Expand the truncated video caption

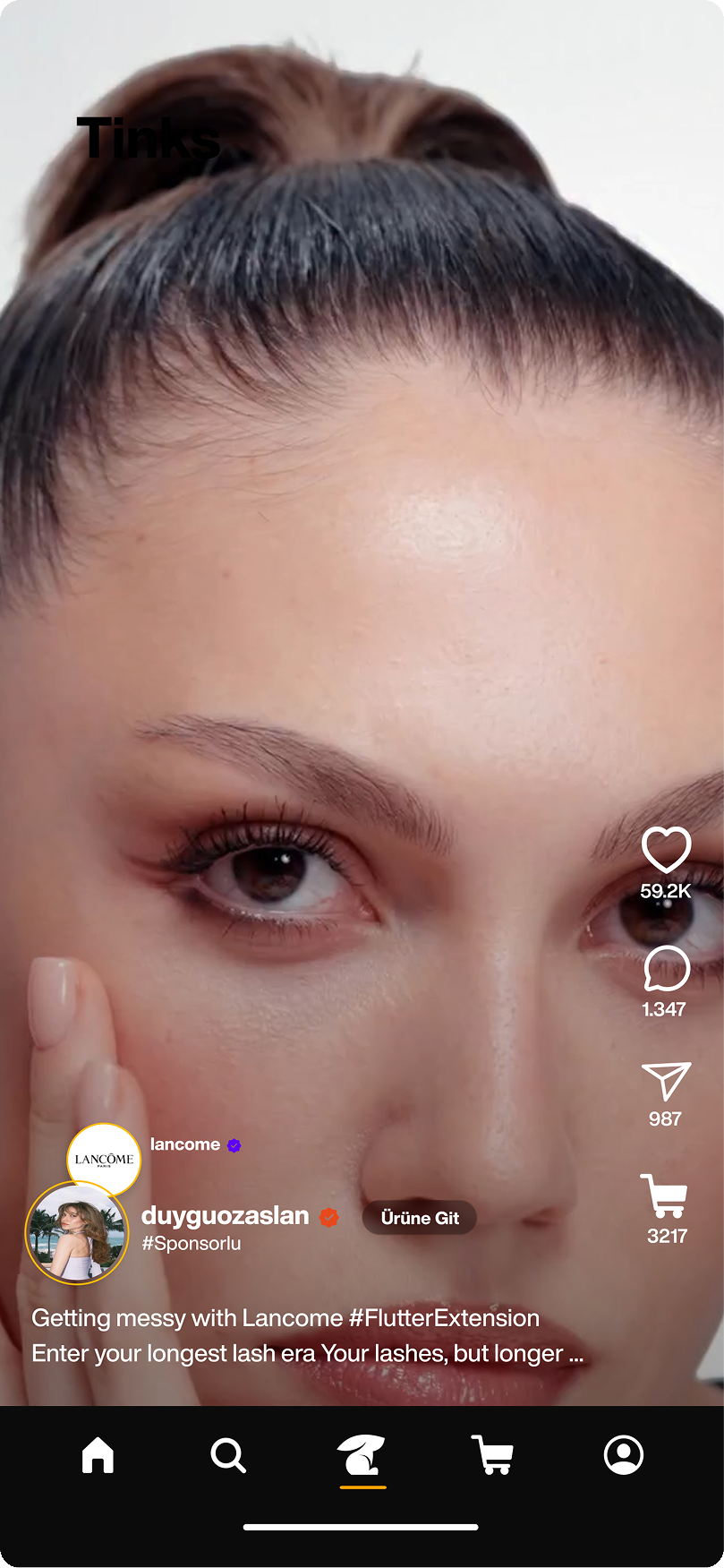point(576,1354)
